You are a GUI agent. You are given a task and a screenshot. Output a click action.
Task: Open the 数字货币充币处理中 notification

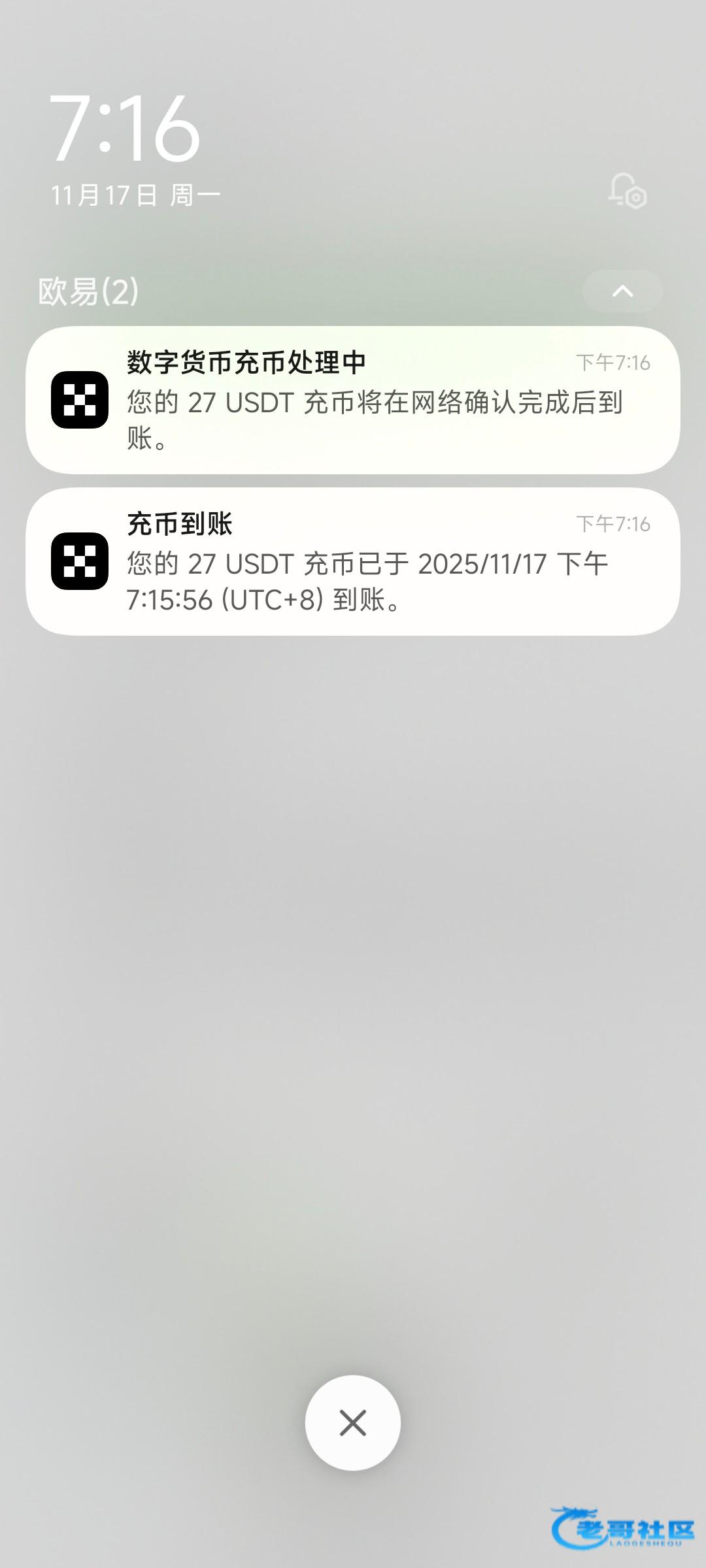(x=353, y=400)
